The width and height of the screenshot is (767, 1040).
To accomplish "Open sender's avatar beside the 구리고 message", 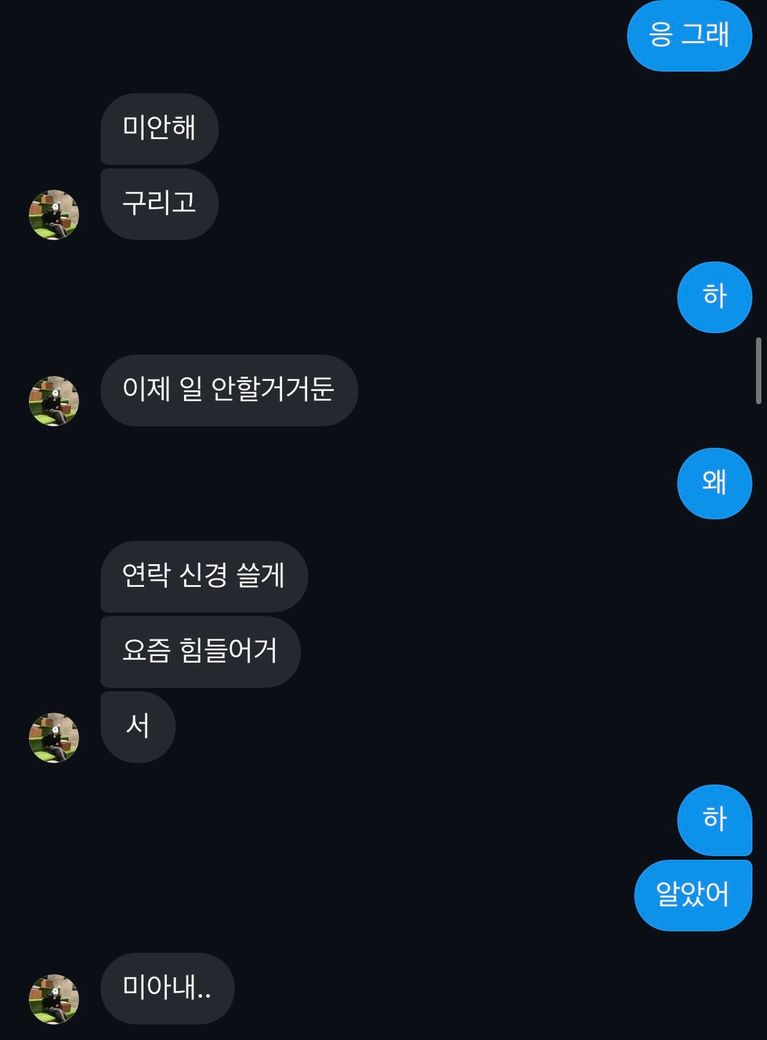I will coord(54,215).
